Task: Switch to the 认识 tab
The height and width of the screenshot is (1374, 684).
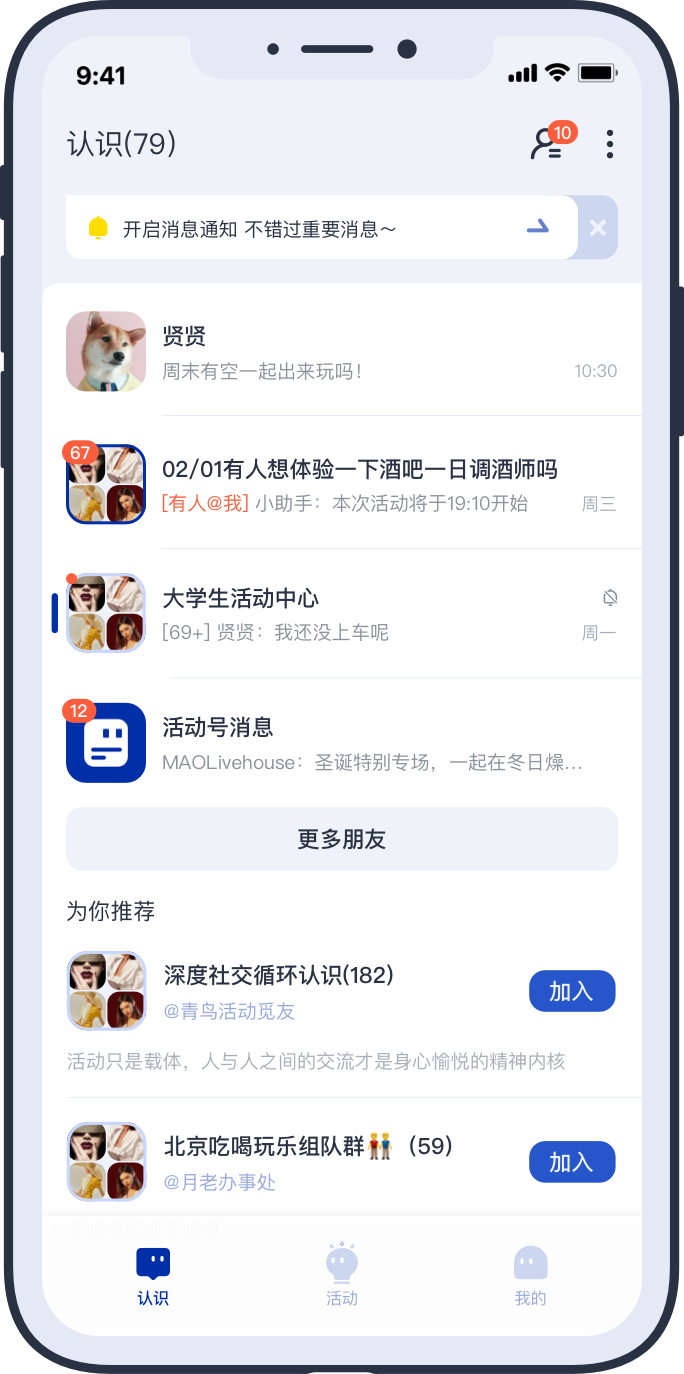Action: [153, 1277]
